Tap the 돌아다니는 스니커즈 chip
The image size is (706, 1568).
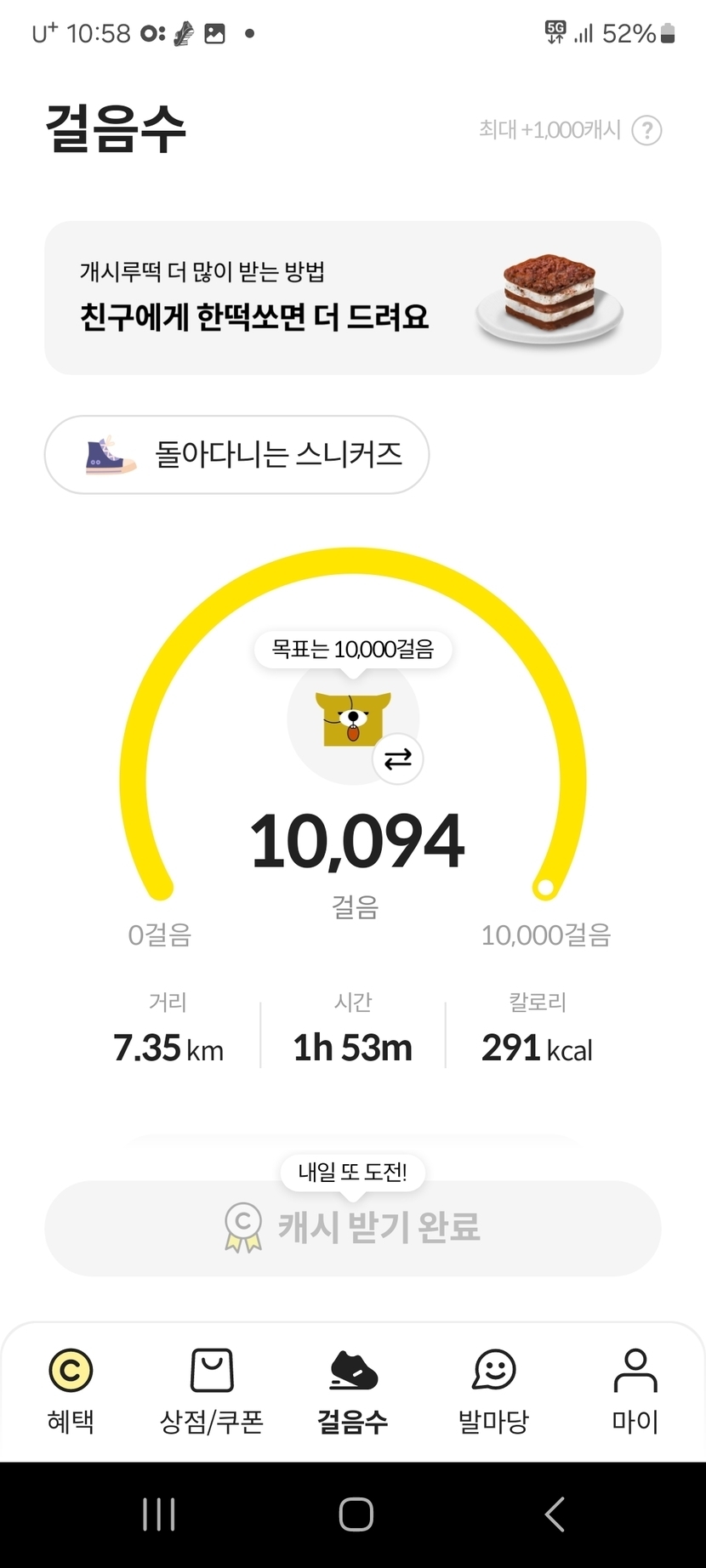(236, 454)
